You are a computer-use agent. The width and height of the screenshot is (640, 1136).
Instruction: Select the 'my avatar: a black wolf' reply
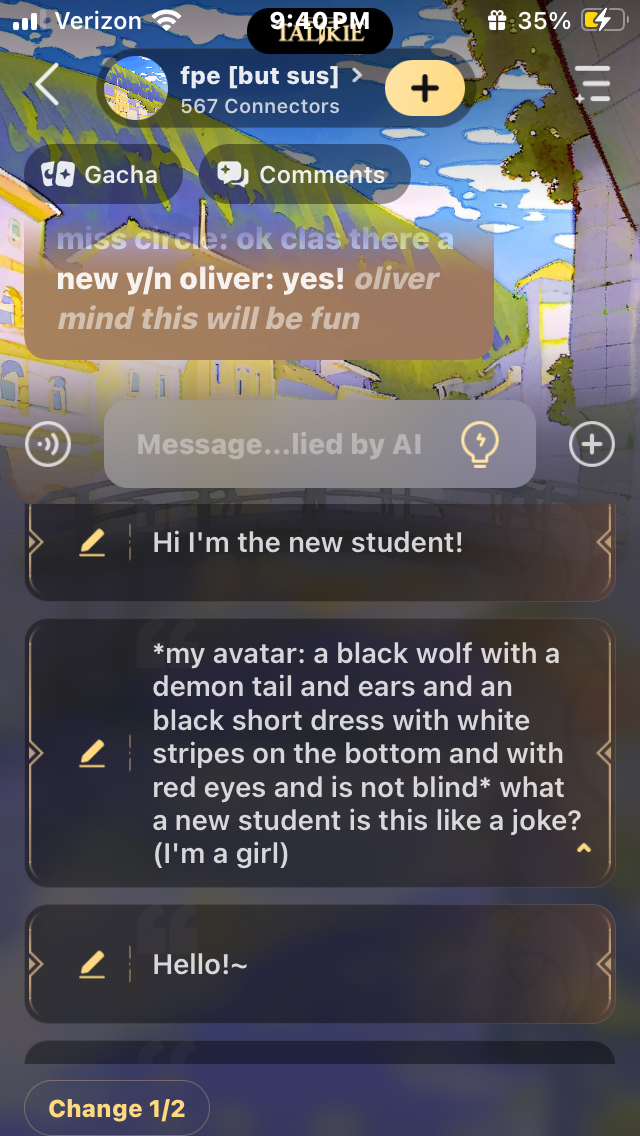pyautogui.click(x=360, y=752)
